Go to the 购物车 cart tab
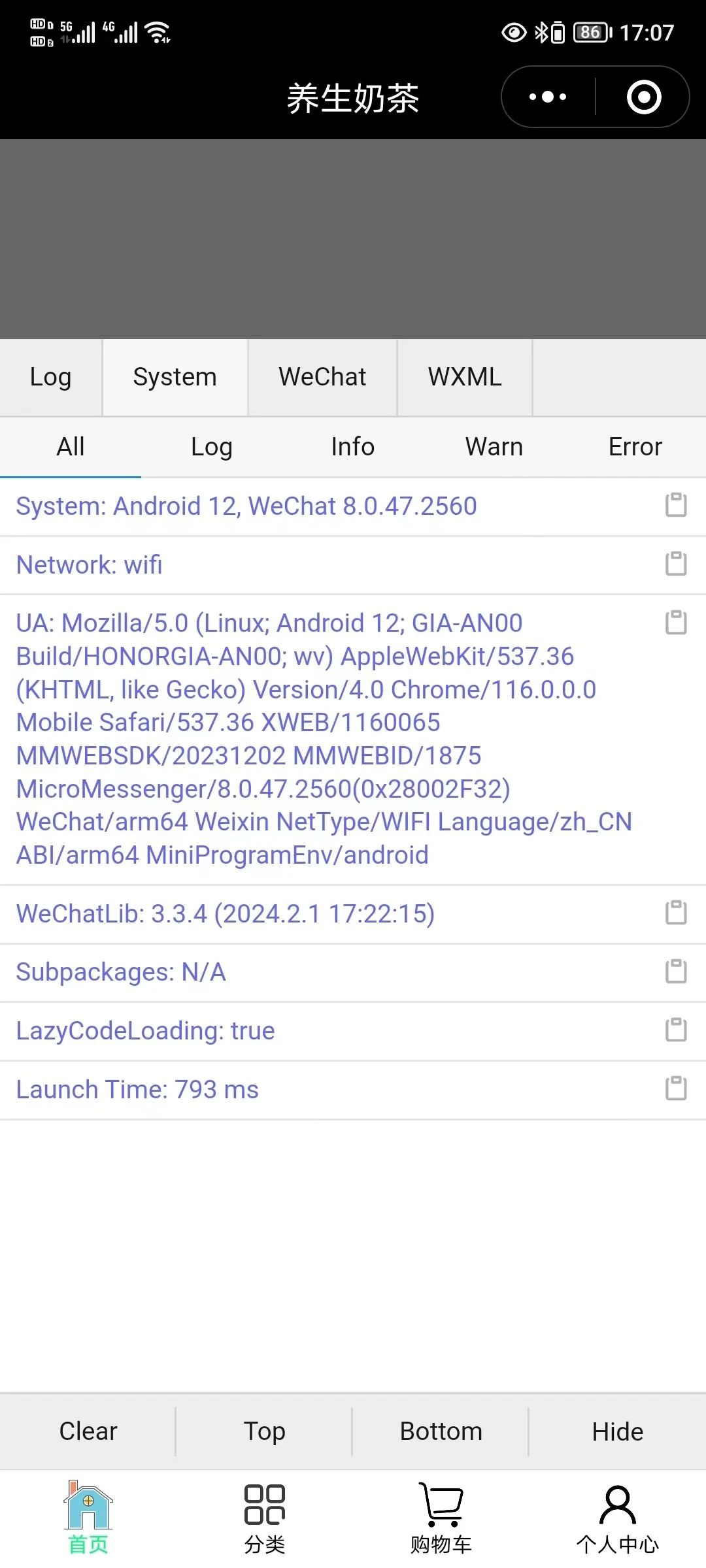 [x=441, y=1518]
